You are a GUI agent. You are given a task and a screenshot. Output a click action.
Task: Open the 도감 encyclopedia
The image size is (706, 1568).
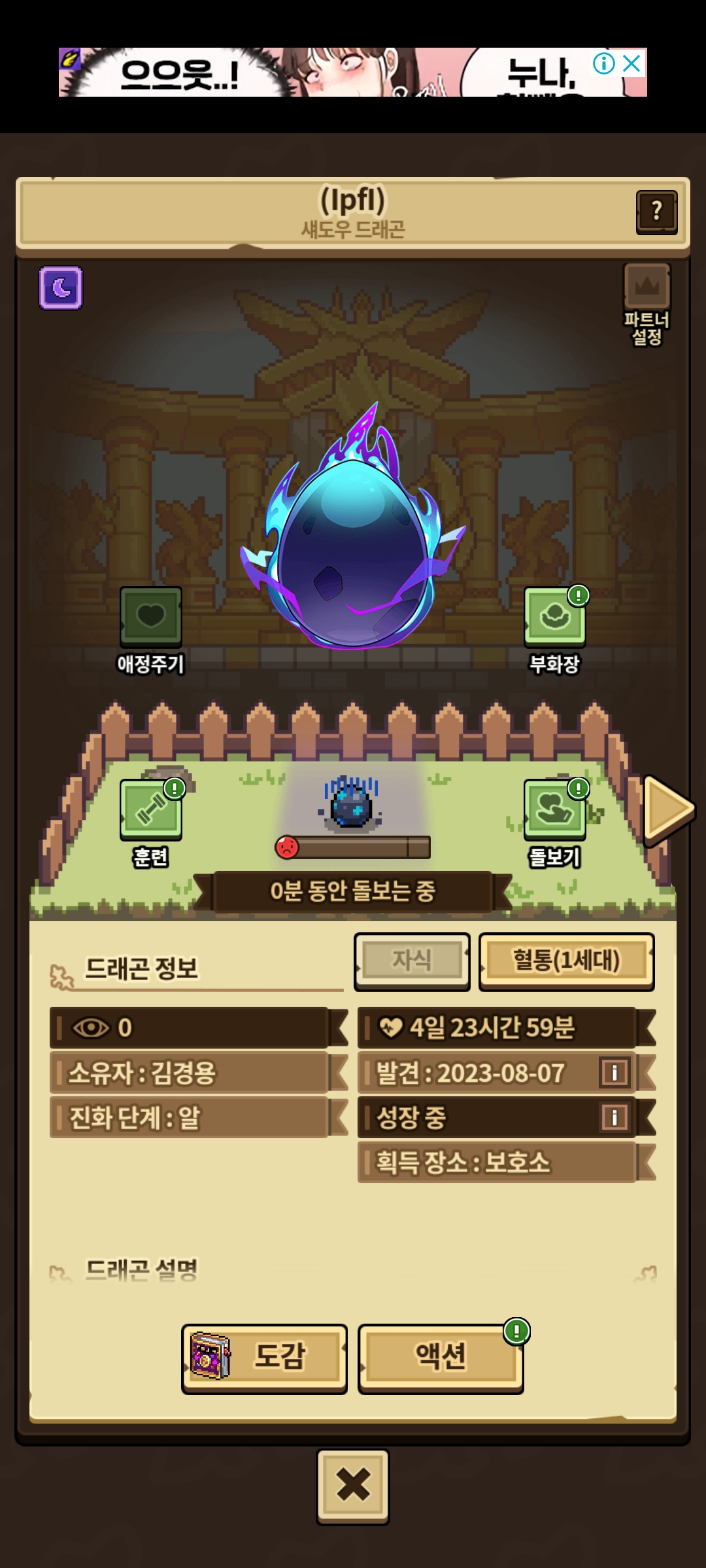264,1358
